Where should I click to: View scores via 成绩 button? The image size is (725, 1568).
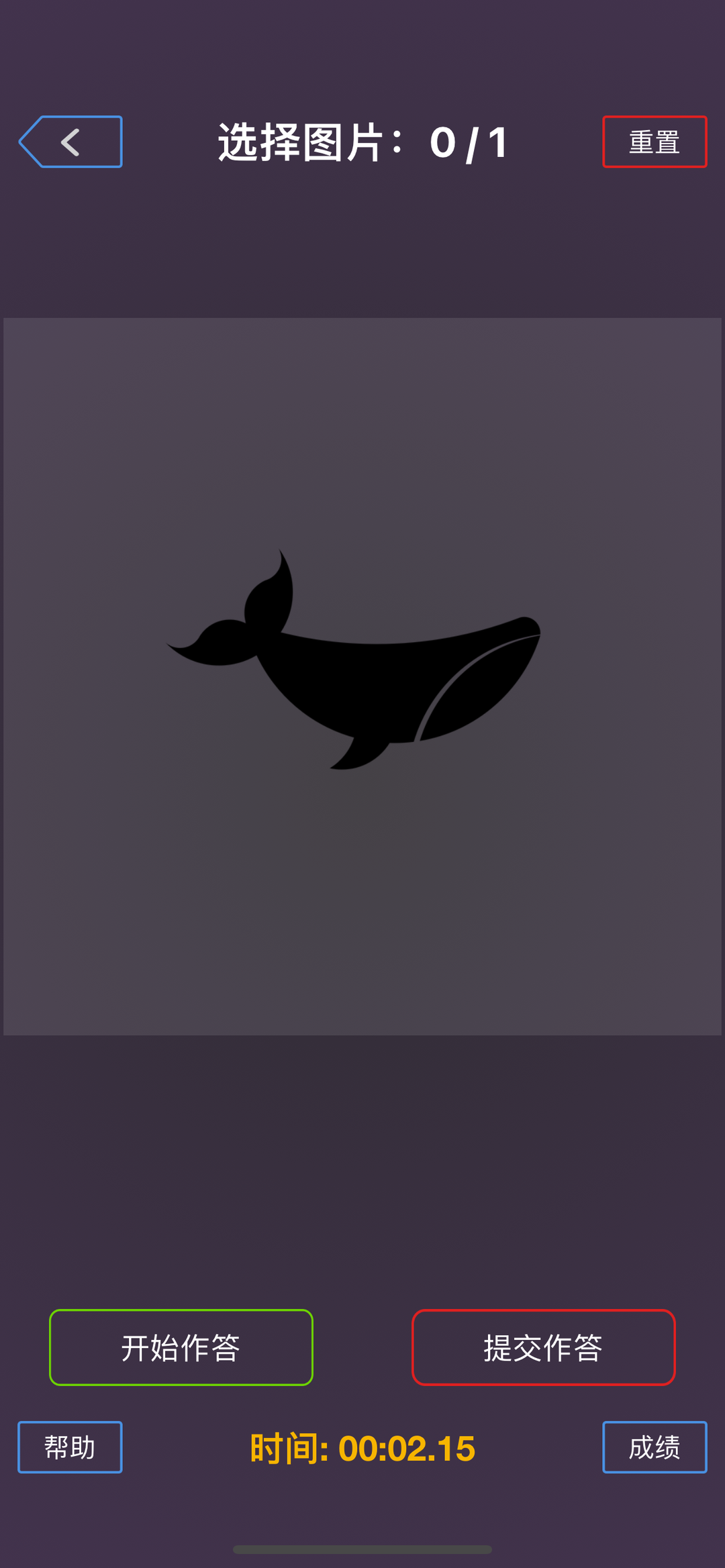tap(655, 1447)
